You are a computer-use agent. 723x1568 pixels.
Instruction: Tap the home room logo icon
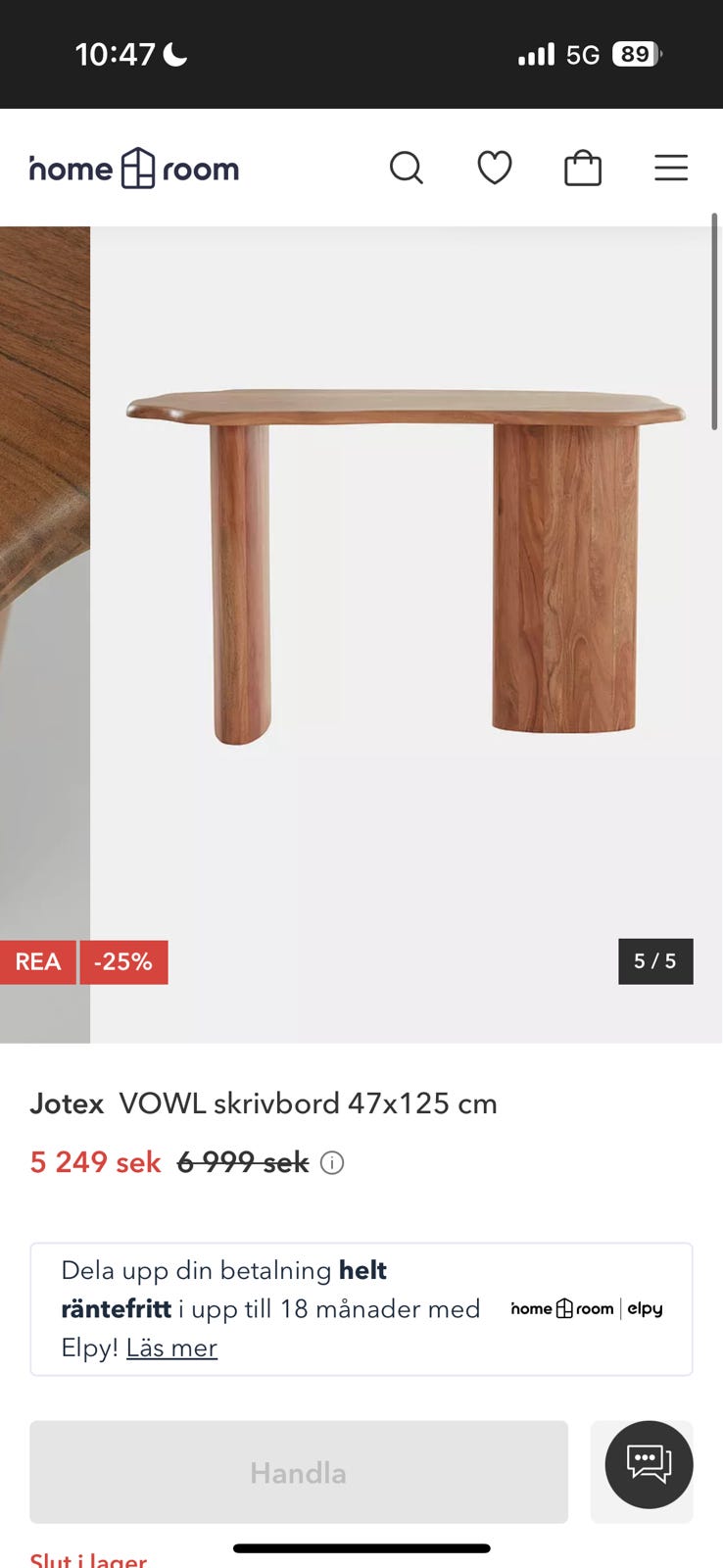(134, 168)
